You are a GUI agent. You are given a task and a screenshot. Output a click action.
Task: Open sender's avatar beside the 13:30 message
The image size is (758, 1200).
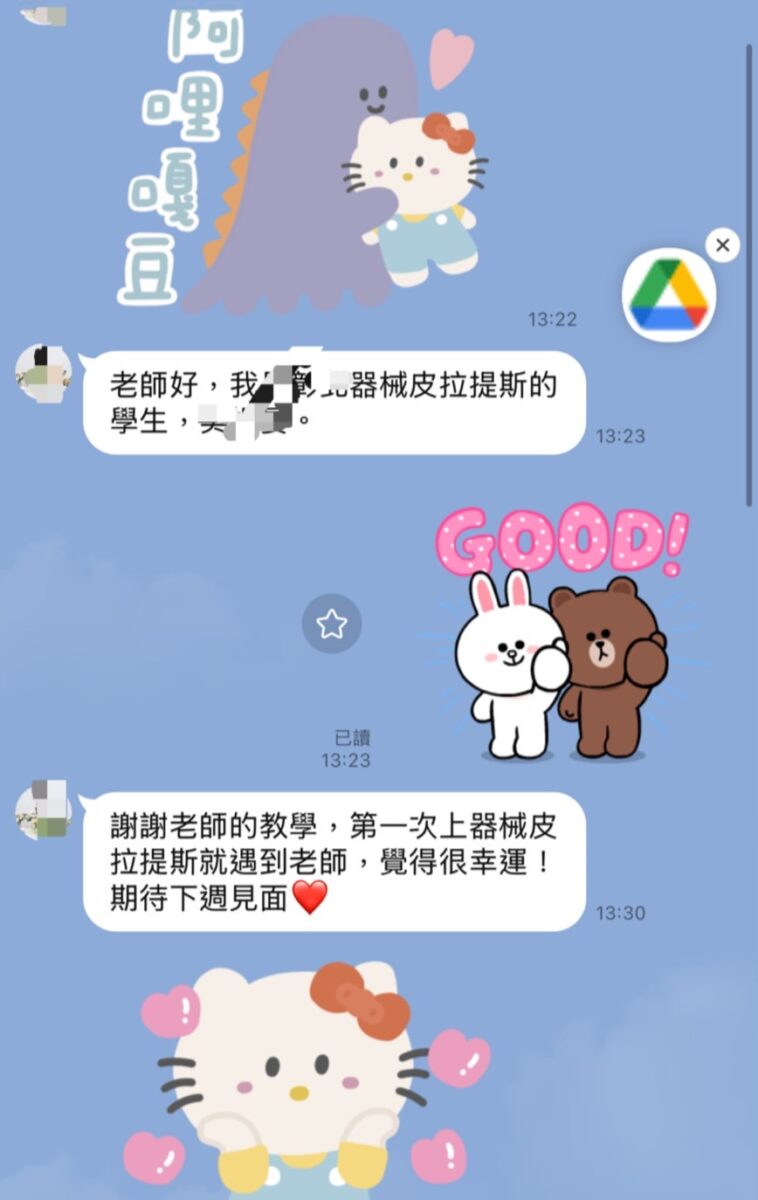coord(44,810)
